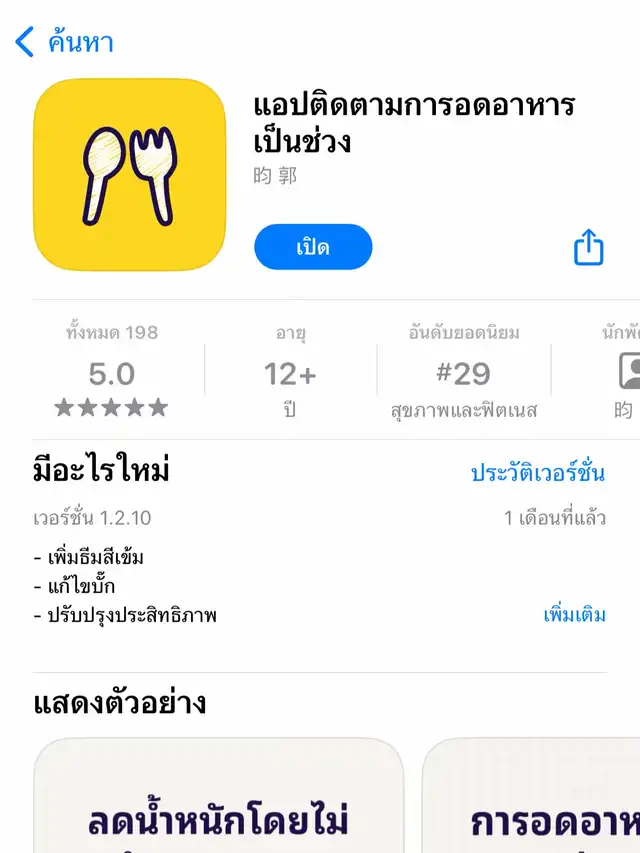Open the ลดน้ำหนักโดยไม่ preview screenshot
This screenshot has width=640, height=853.
coord(218,800)
